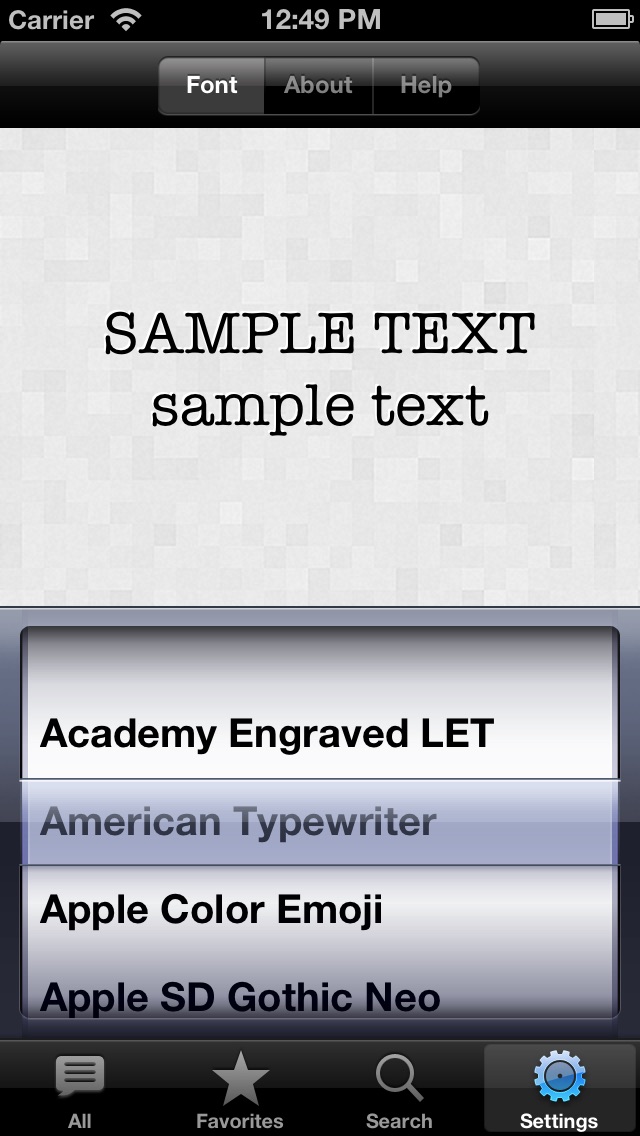Switch to the About segment
This screenshot has height=1136, width=640.
(318, 85)
